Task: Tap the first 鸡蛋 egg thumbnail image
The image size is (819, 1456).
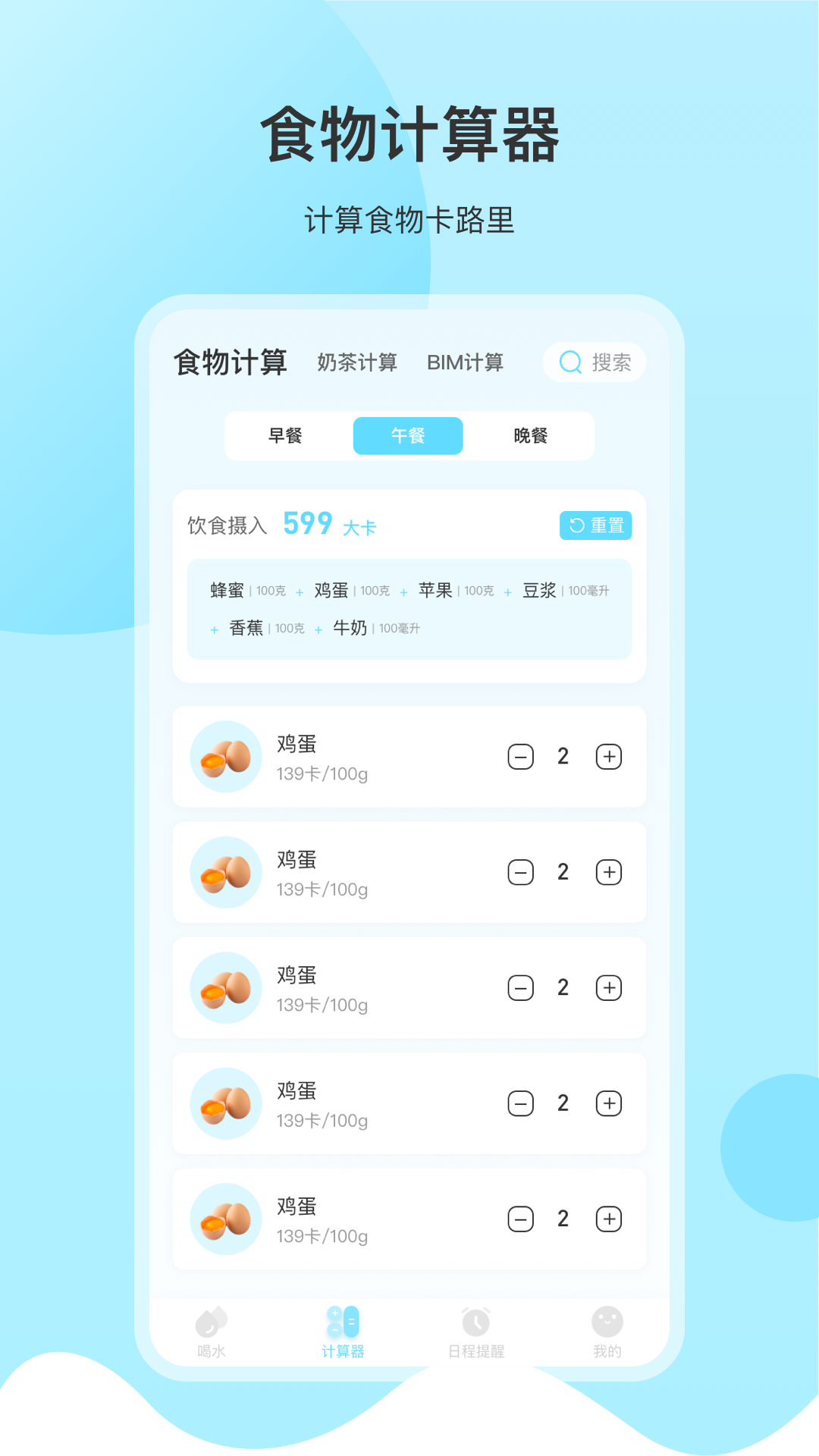Action: coord(225,756)
